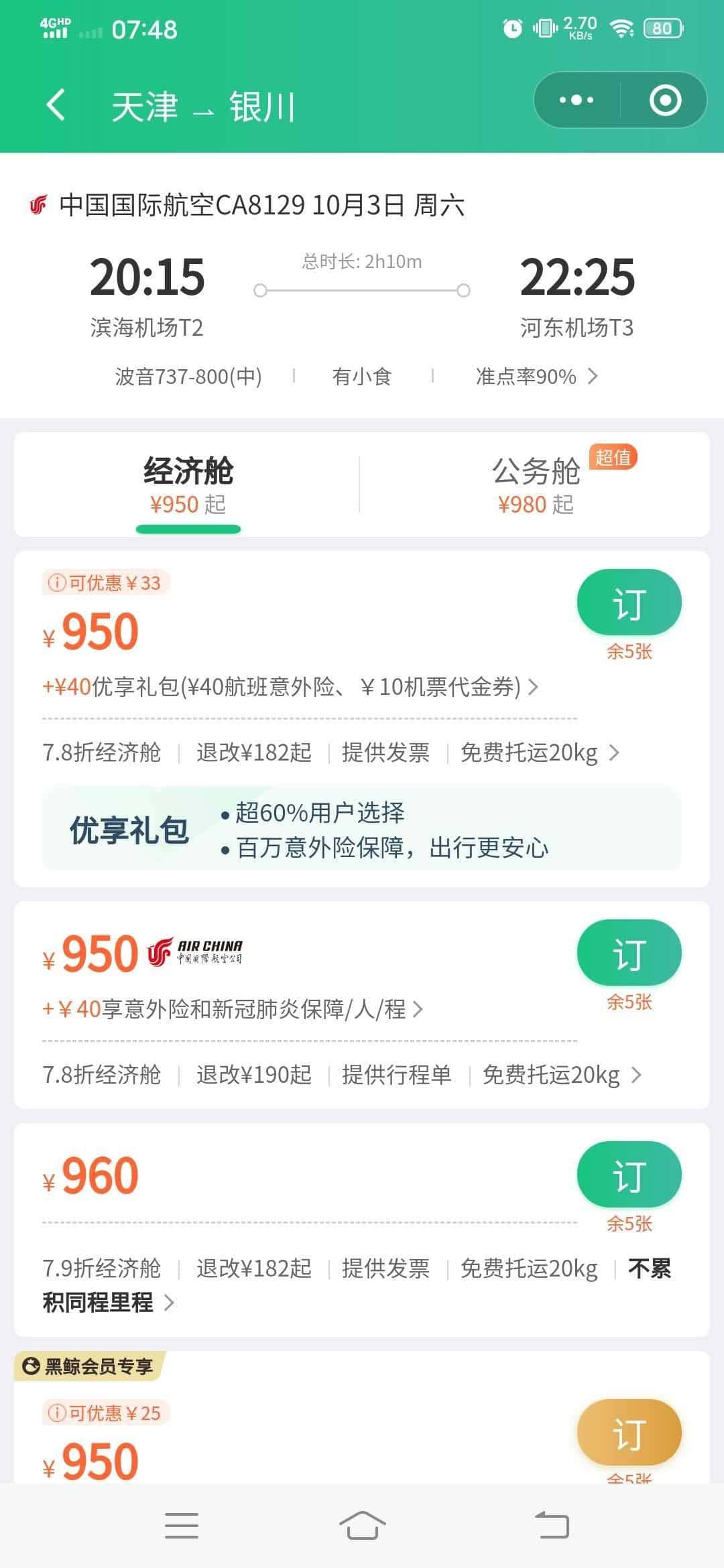The height and width of the screenshot is (1568, 724).
Task: Switch to the 经济舱 tab
Action: point(188,482)
